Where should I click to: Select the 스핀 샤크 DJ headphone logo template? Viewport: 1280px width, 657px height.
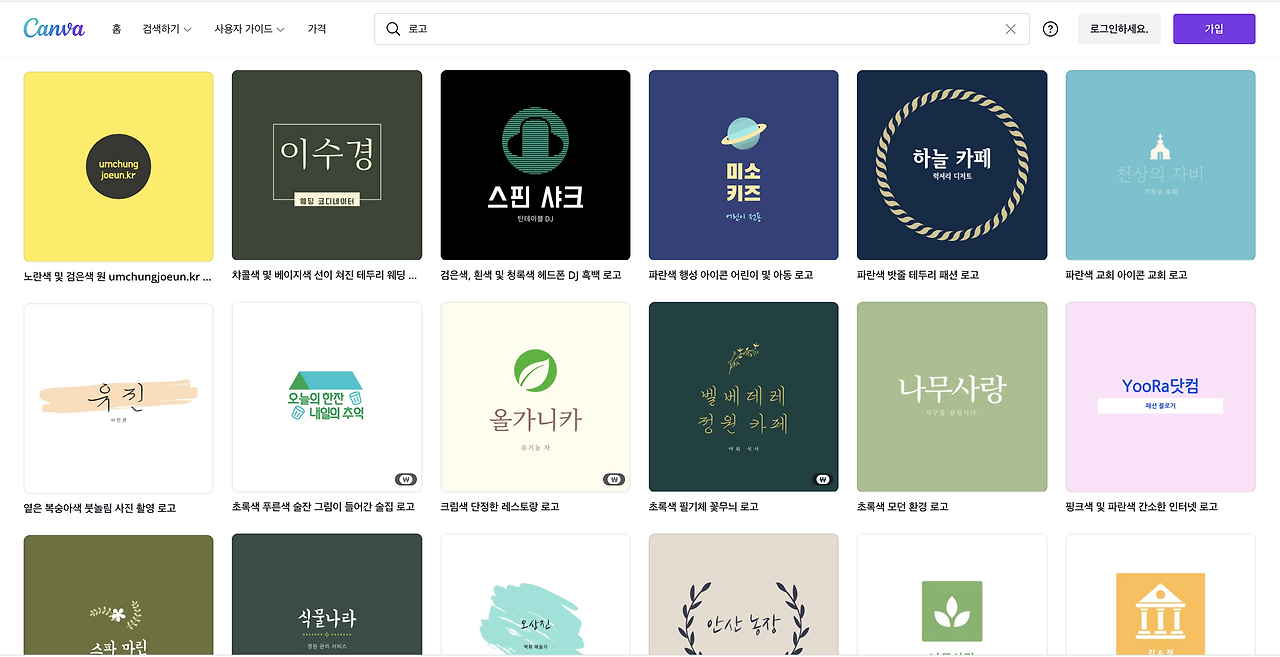(x=535, y=165)
